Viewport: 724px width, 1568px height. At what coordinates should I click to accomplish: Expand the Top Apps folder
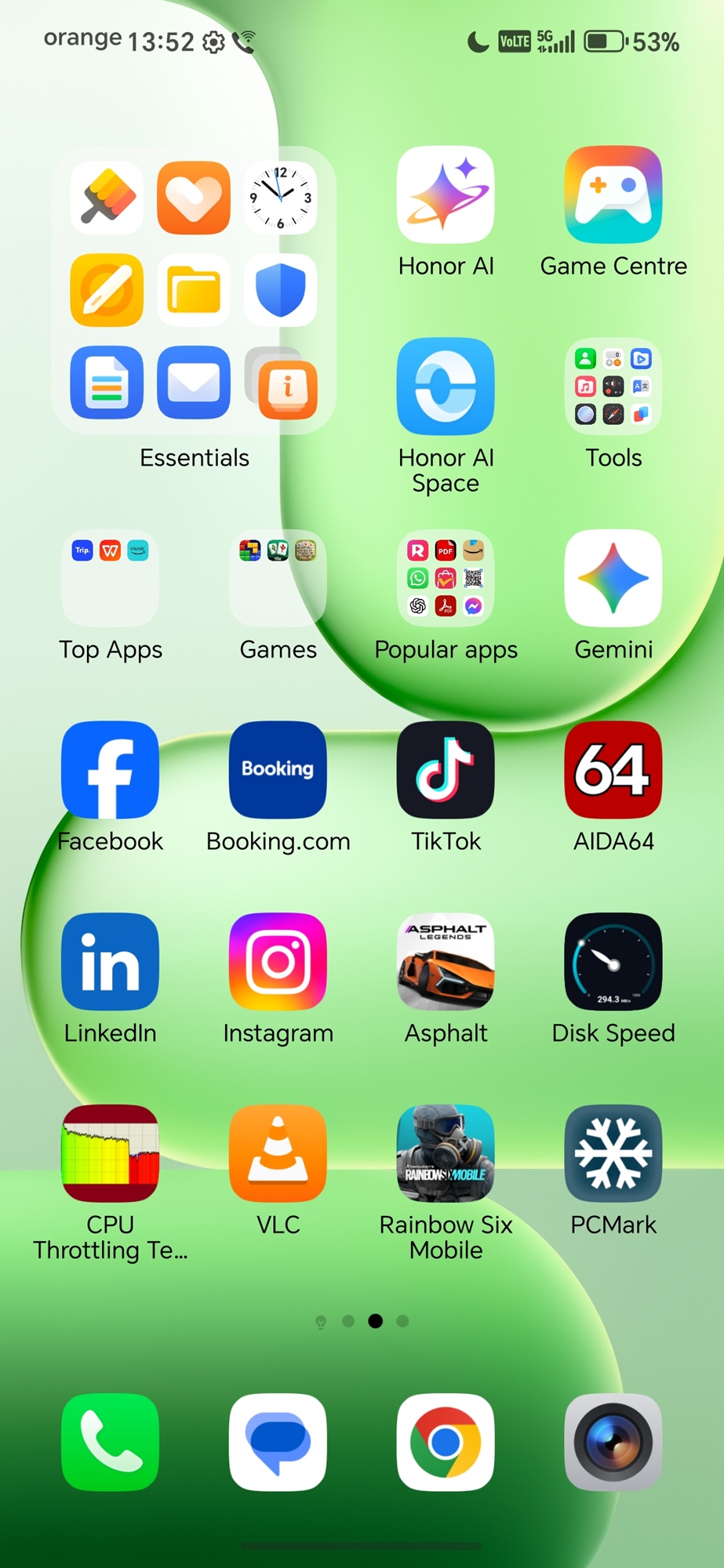pyautogui.click(x=110, y=579)
